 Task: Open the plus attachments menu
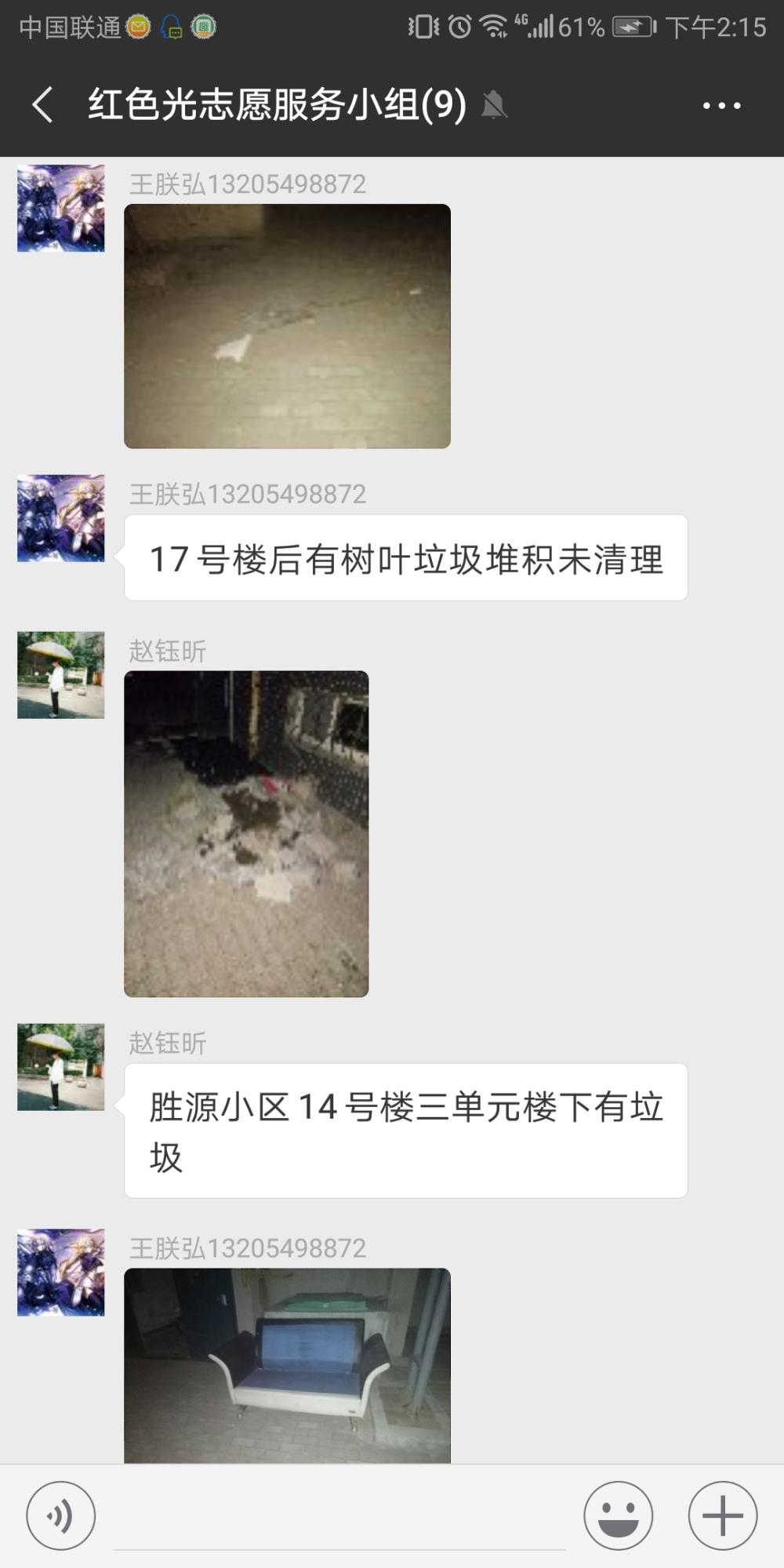(723, 1515)
